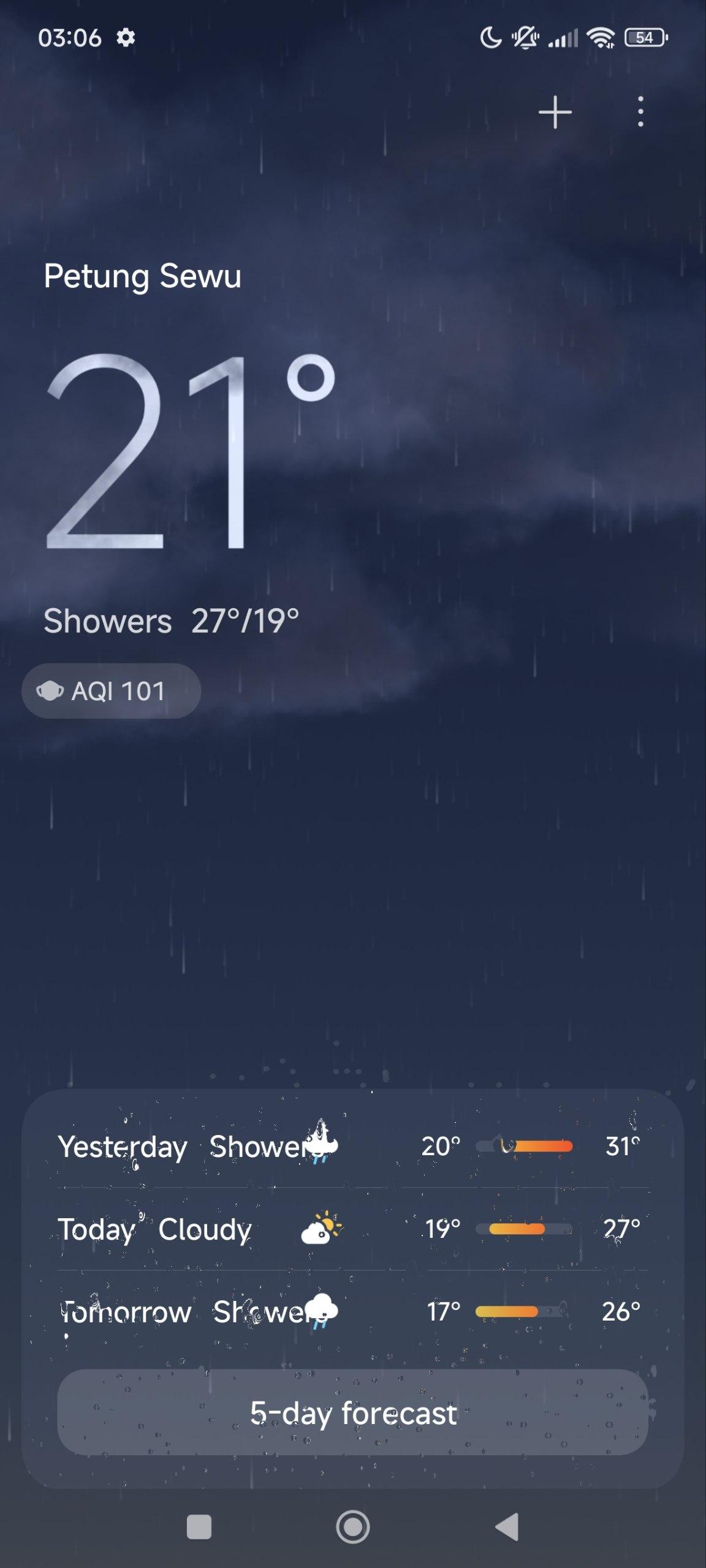Open the three-dot overflow menu

640,111
